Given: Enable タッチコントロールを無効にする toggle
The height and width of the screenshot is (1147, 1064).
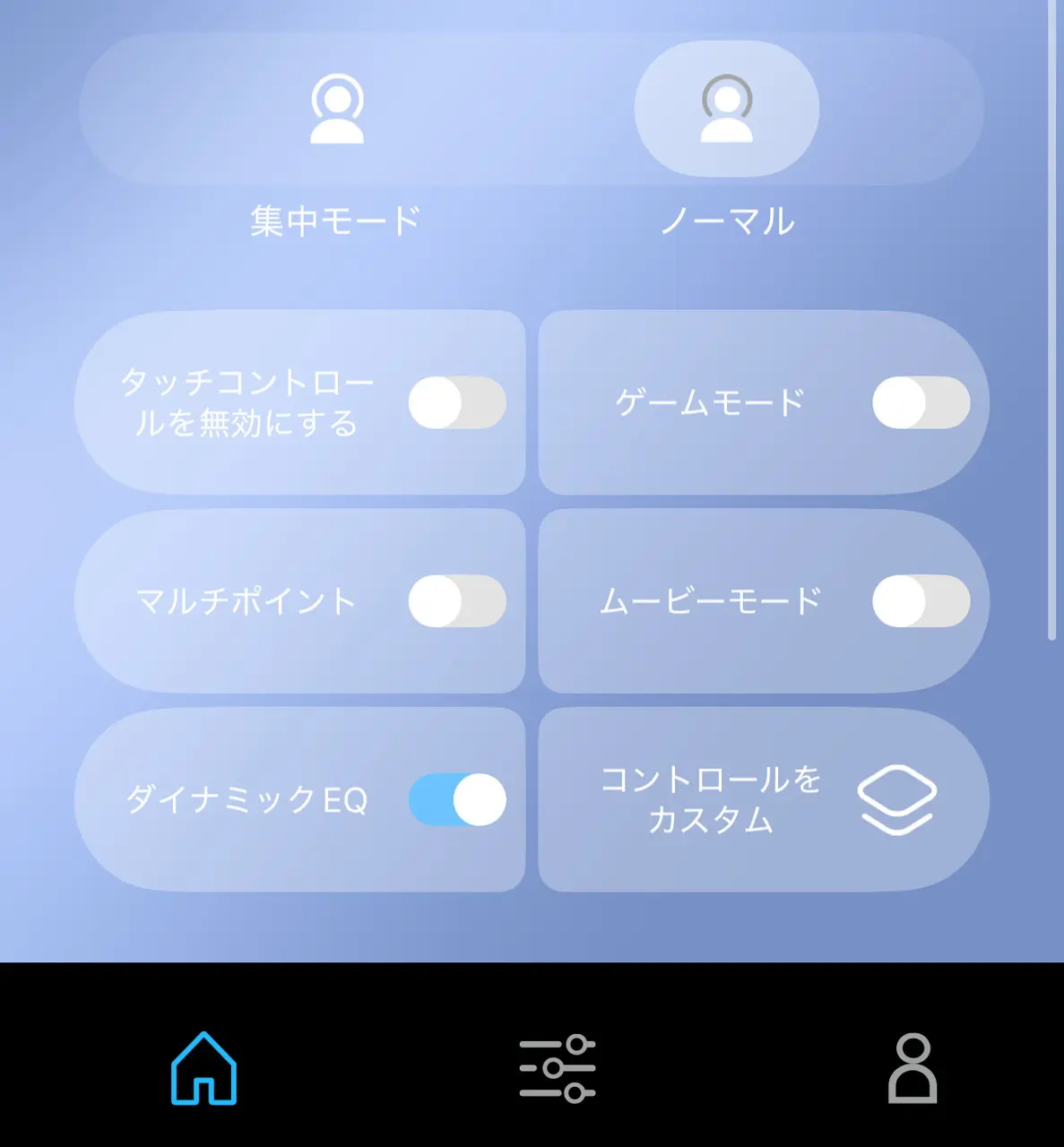Looking at the screenshot, I should coord(457,402).
